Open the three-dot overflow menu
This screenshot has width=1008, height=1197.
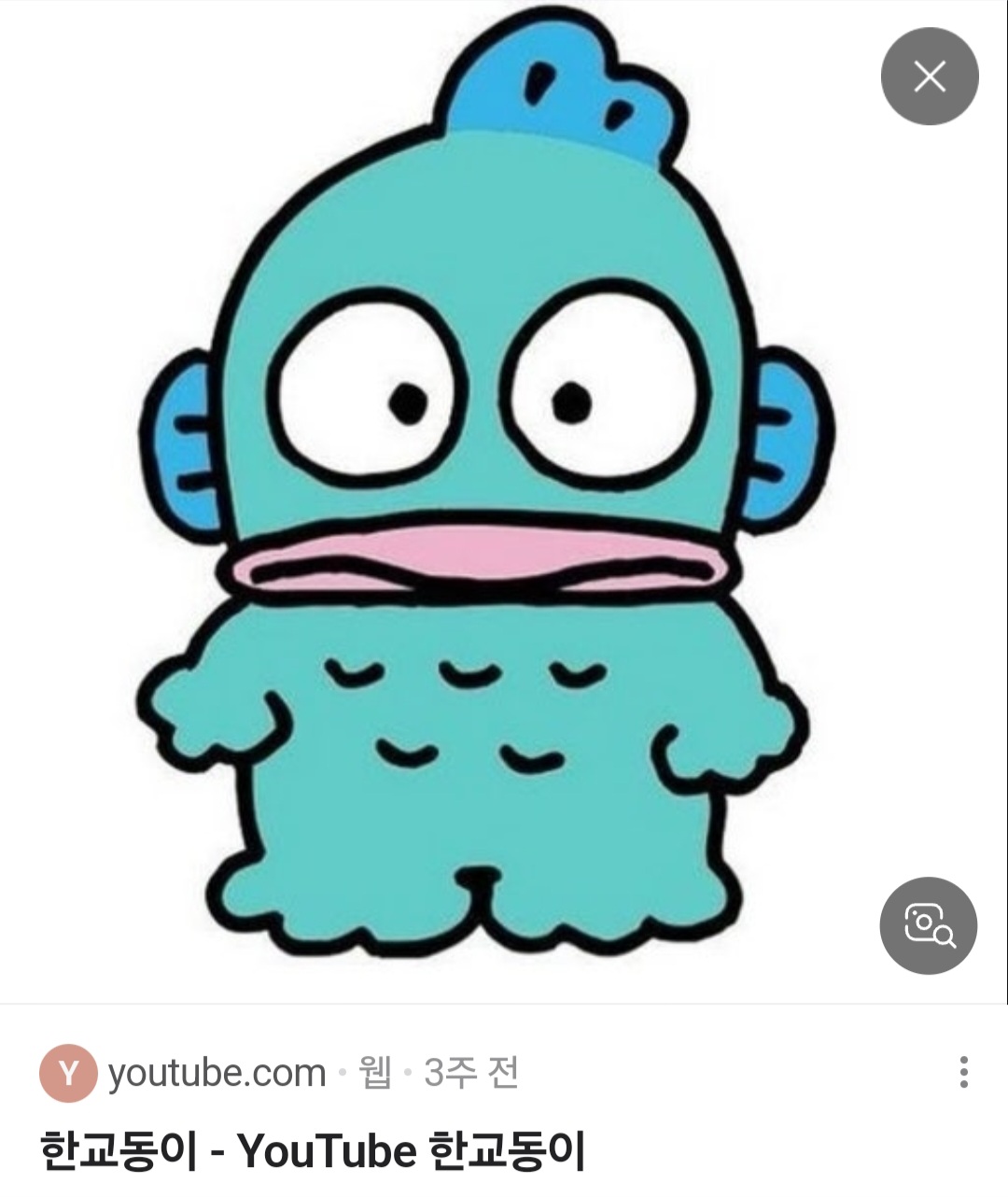(x=963, y=1072)
